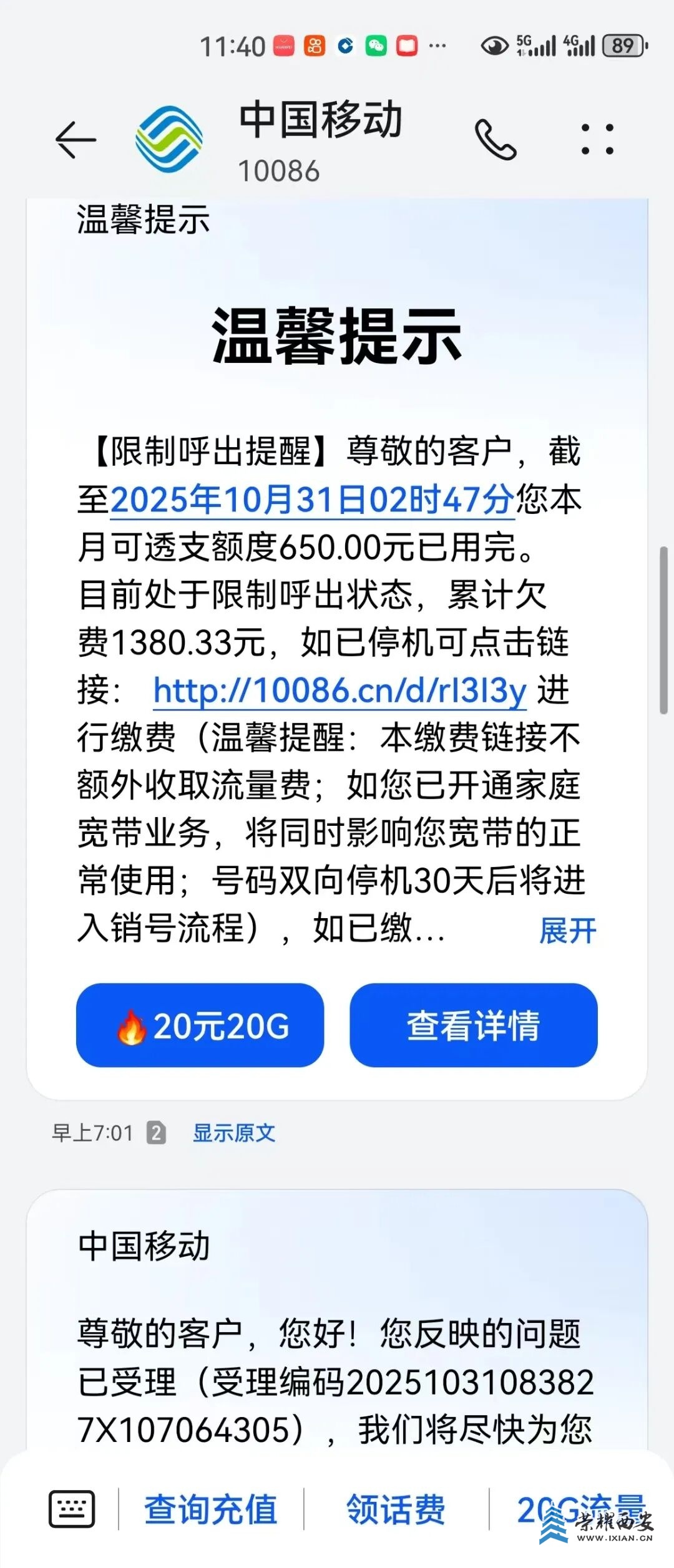Tap the battery indicator showing 89
The height and width of the screenshot is (1568, 674).
click(620, 46)
